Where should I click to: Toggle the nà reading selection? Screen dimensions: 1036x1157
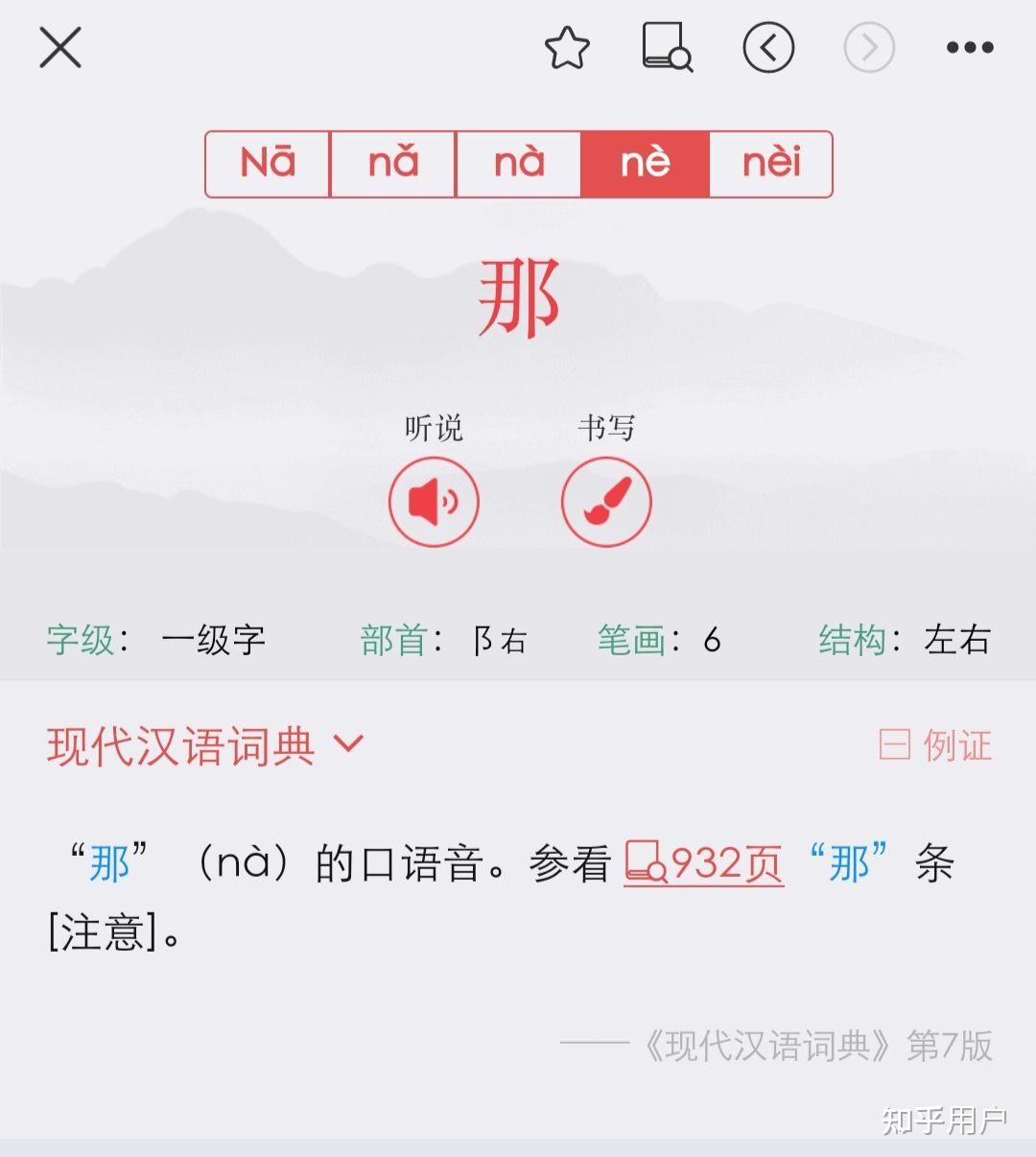[519, 163]
